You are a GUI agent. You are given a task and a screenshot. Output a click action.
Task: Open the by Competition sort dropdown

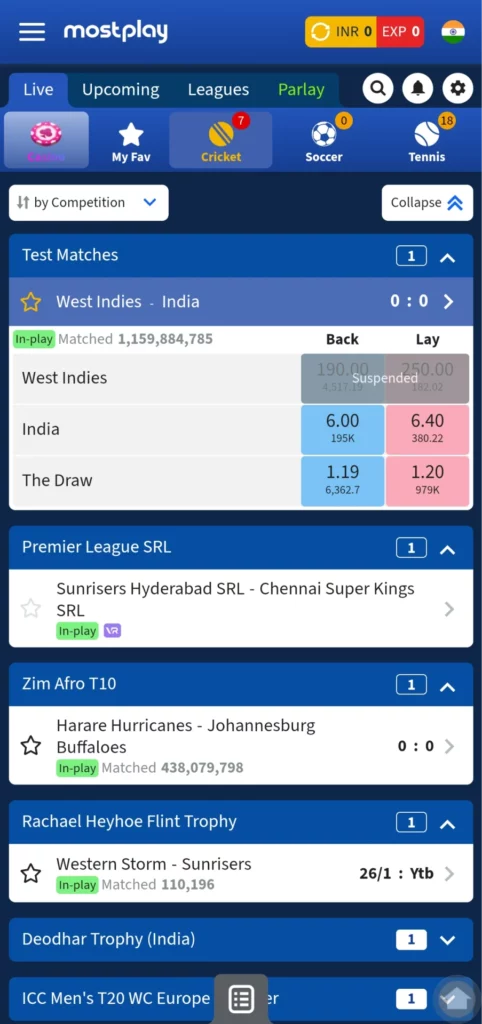click(x=89, y=202)
